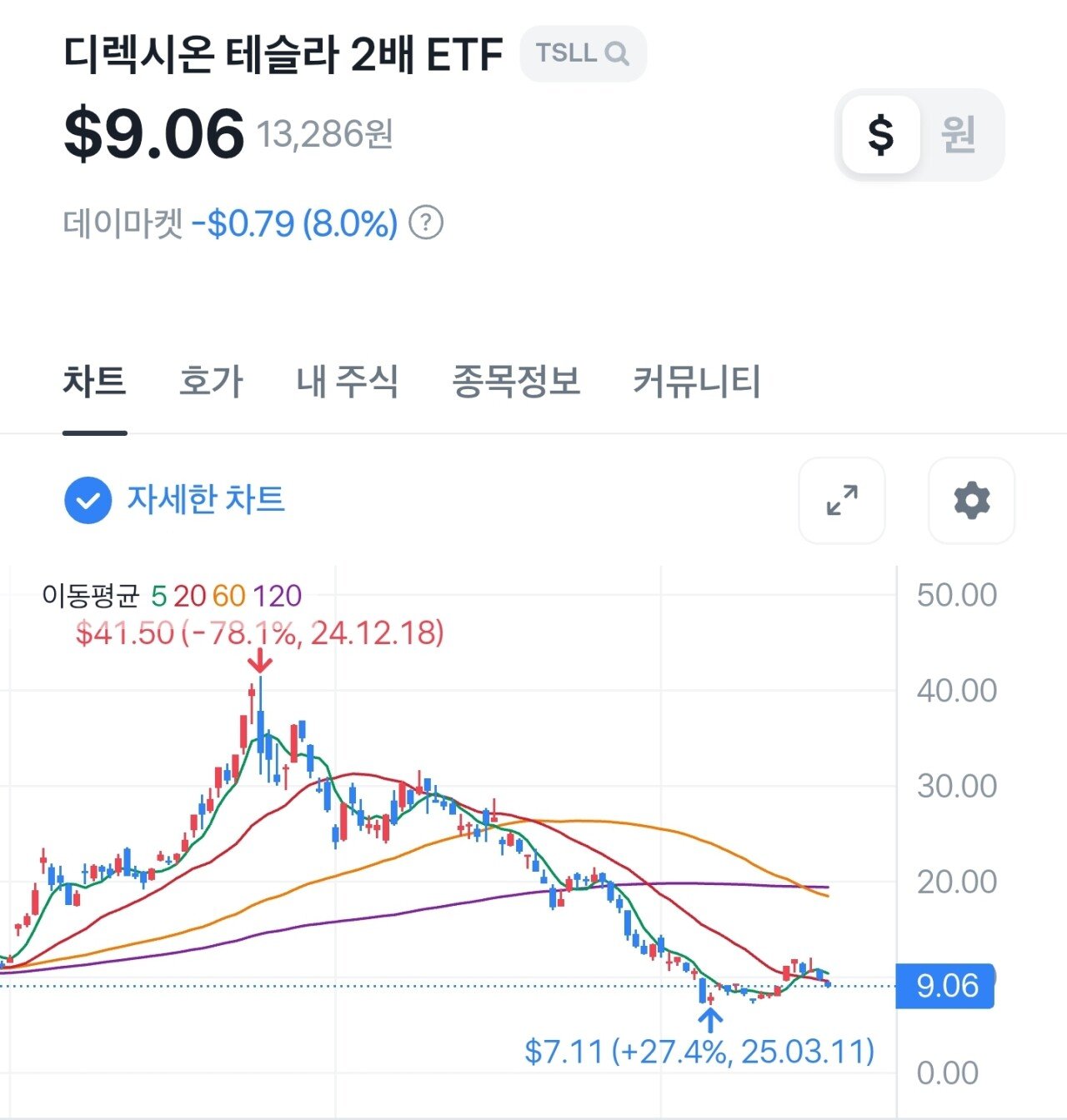Select the 5-day moving average label
The width and height of the screenshot is (1067, 1120).
[x=158, y=595]
